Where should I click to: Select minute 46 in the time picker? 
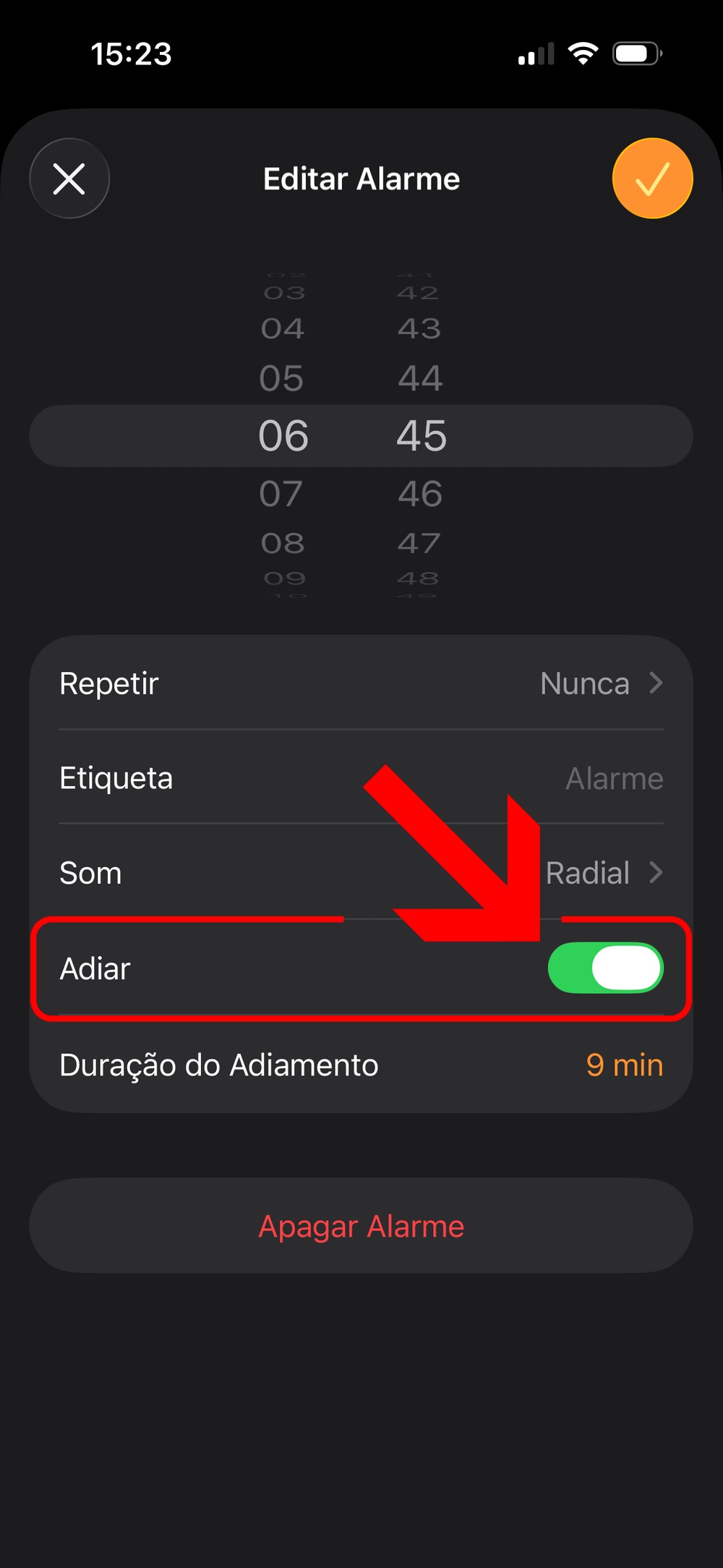click(420, 494)
